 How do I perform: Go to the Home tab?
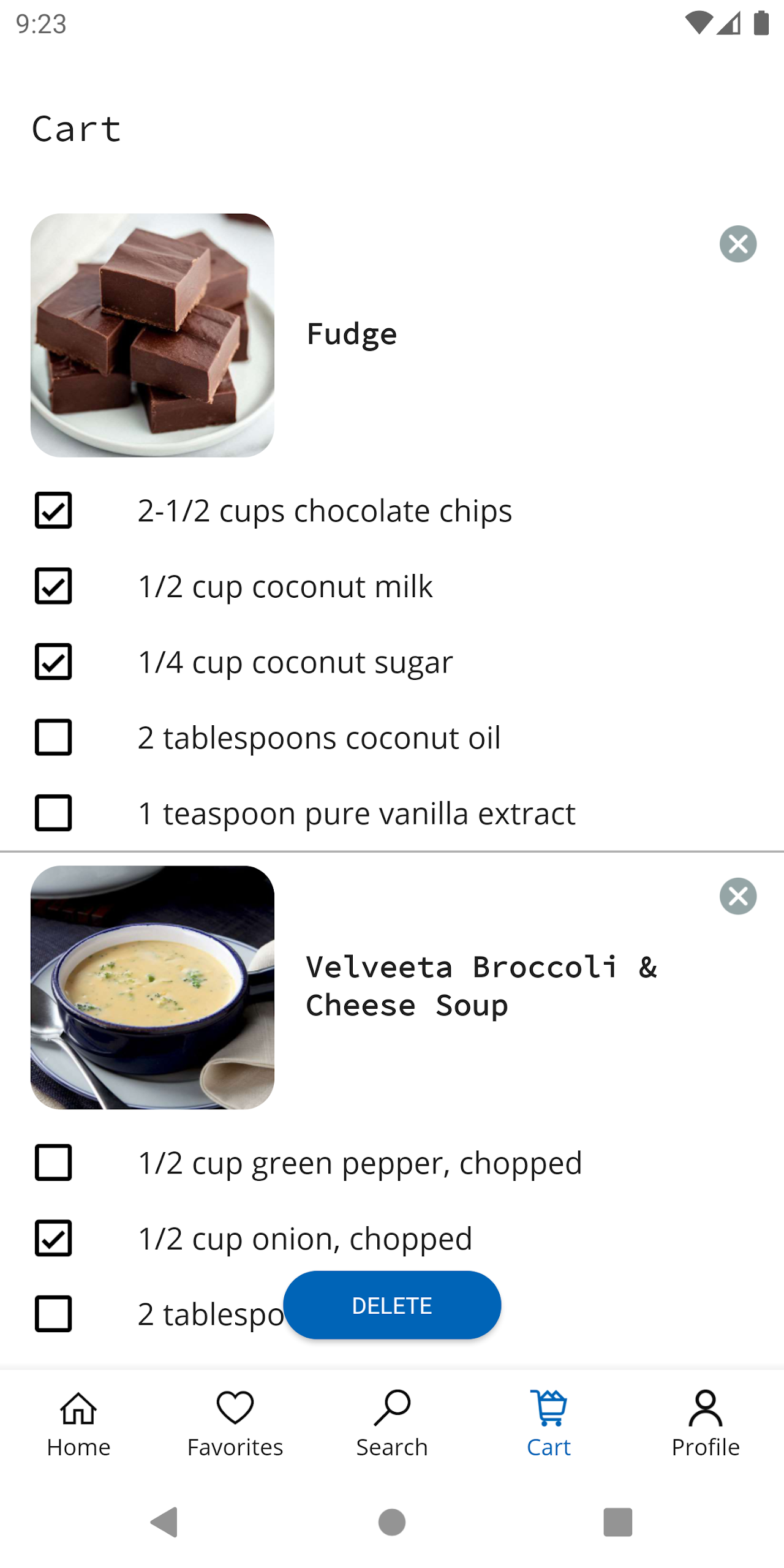pyautogui.click(x=78, y=1423)
